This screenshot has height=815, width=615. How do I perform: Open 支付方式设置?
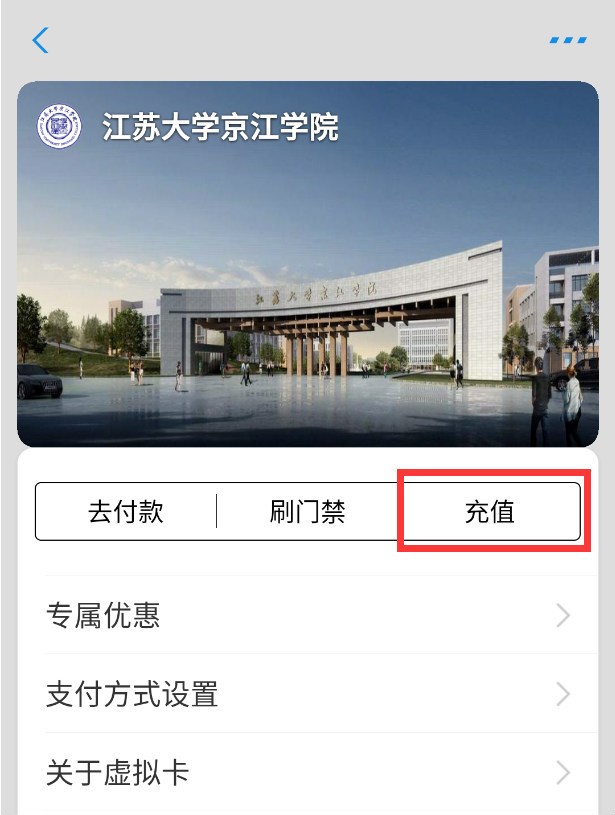point(308,693)
